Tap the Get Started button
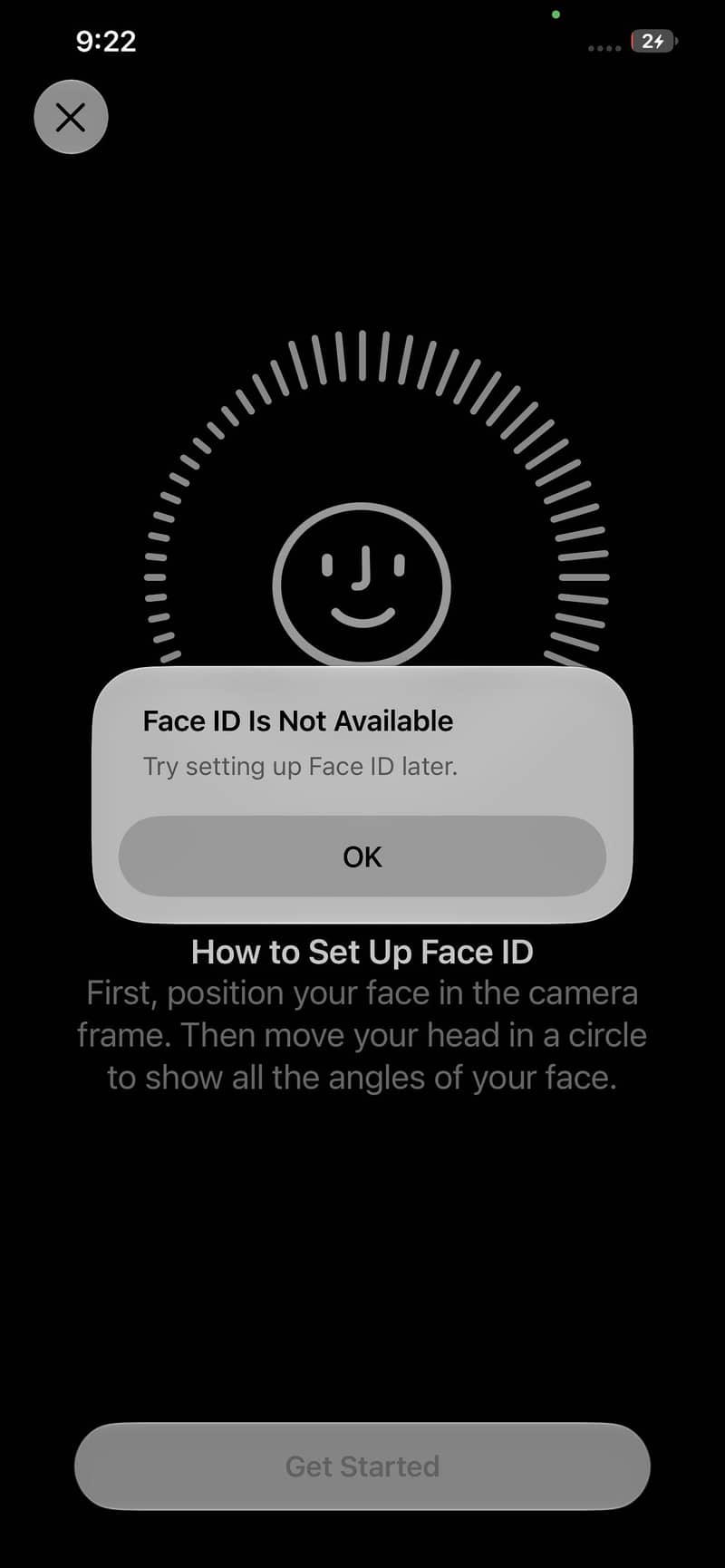 [362, 1466]
